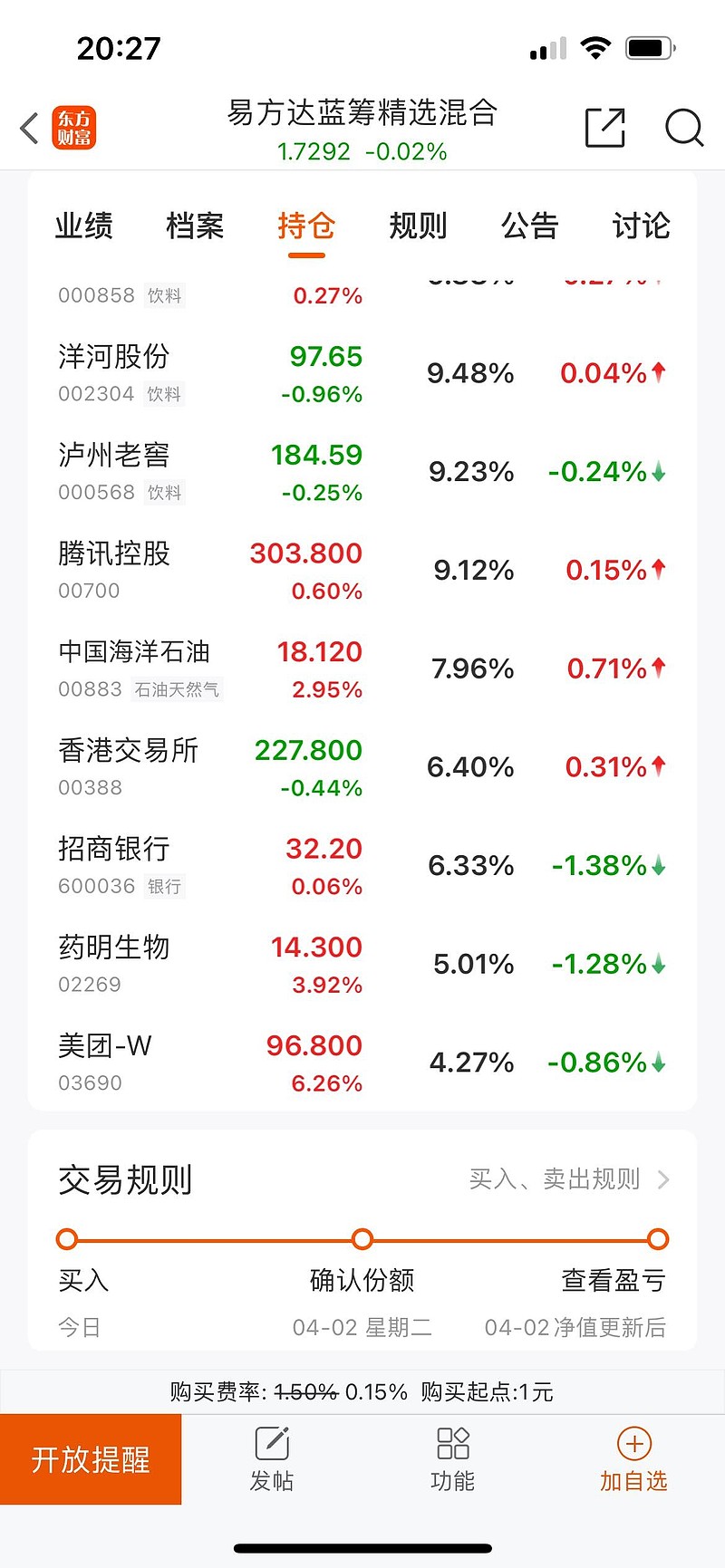Open the share panel via share icon
Screen dimensions: 725x1568
[605, 129]
